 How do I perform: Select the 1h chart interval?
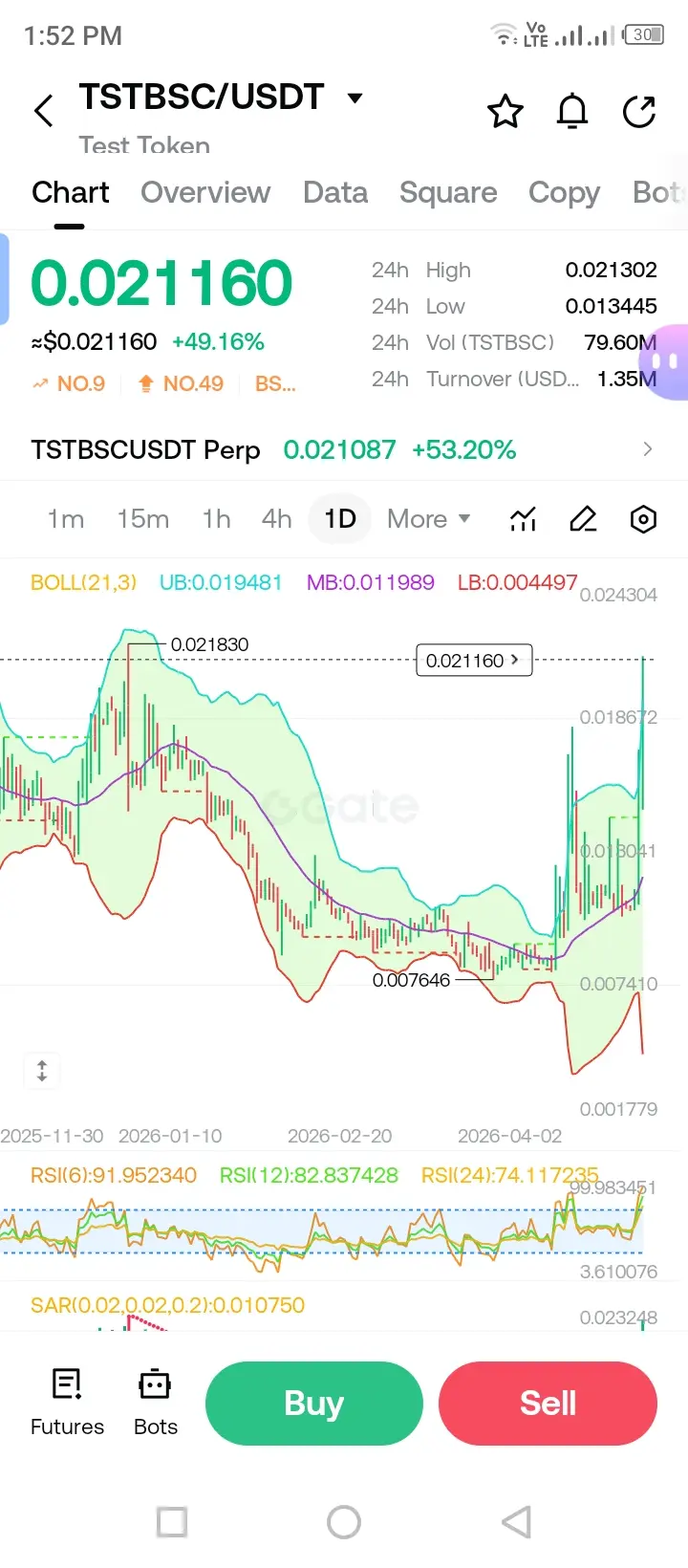(x=217, y=519)
